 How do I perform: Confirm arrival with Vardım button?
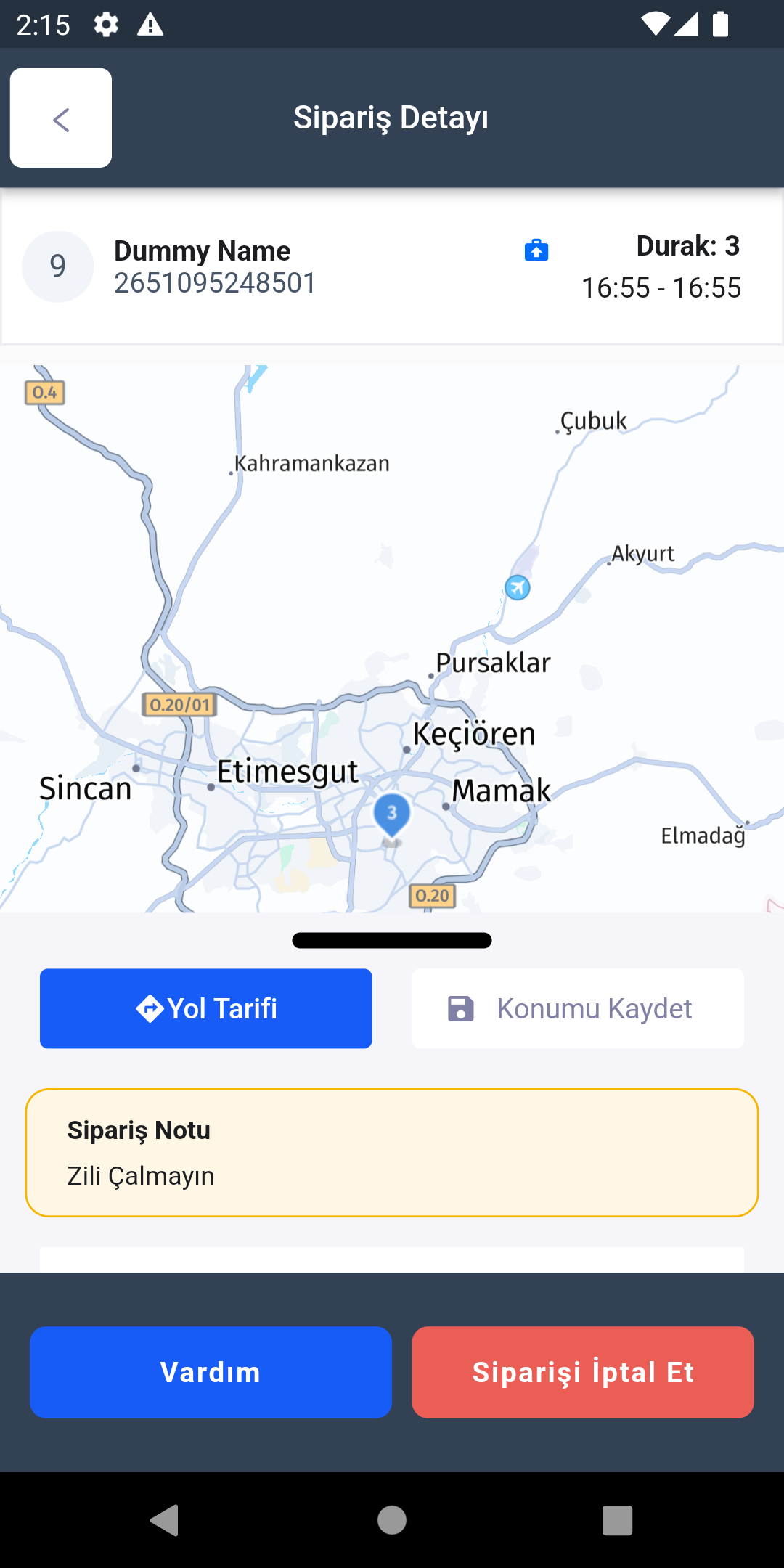tap(211, 1372)
